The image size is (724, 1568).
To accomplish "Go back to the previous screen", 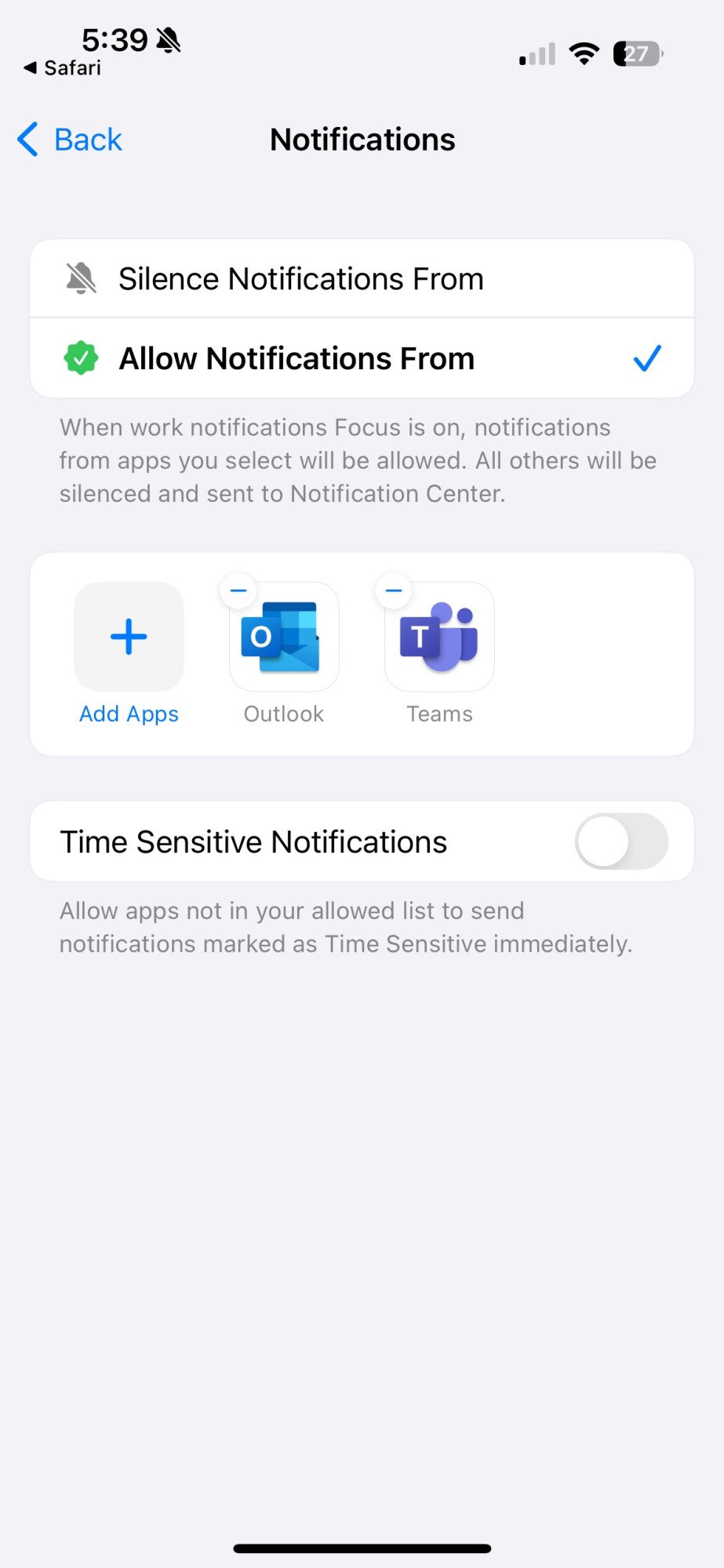I will coord(71,140).
